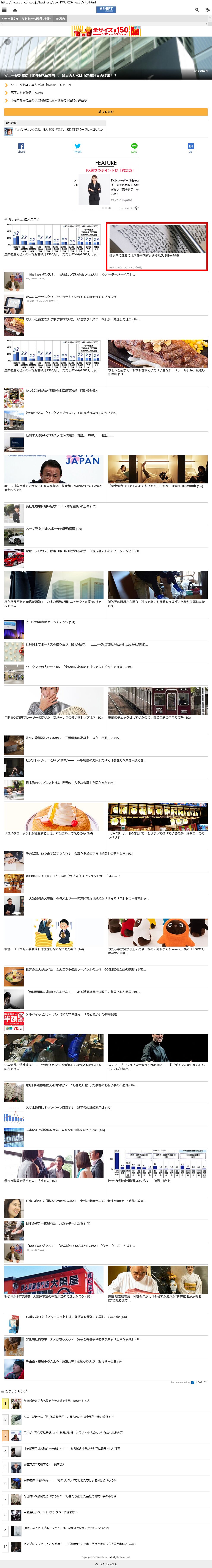212x1568 pixels.
Task: Share the article via LINE
Action: point(134,147)
